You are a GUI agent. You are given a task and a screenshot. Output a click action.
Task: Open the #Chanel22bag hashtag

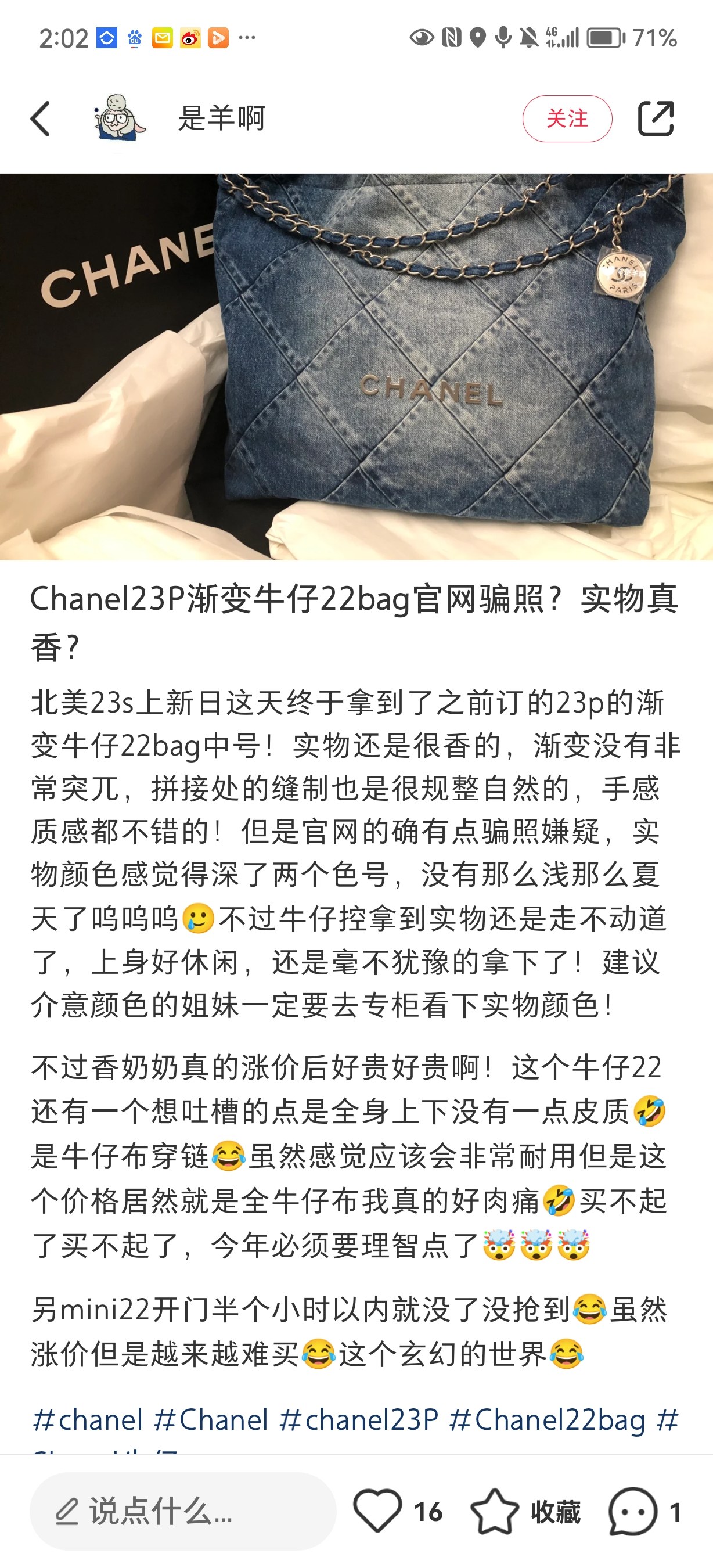(546, 1420)
